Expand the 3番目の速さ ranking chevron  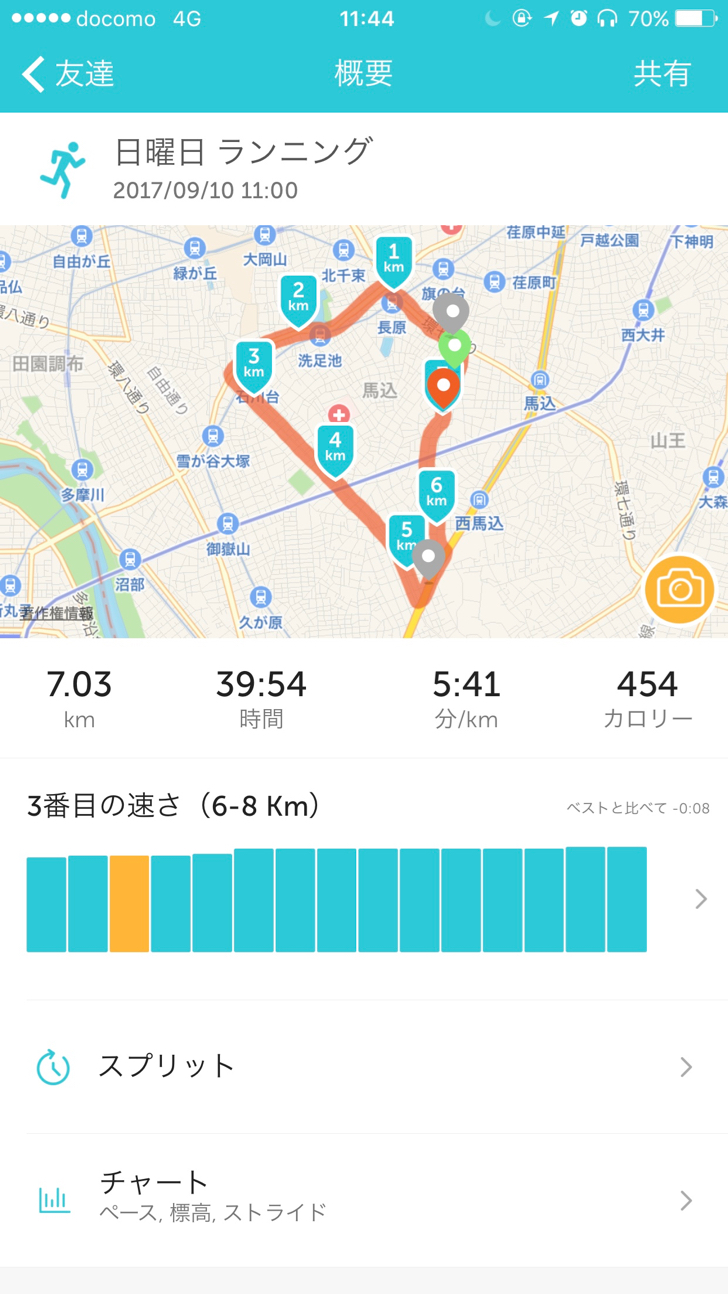click(x=701, y=899)
